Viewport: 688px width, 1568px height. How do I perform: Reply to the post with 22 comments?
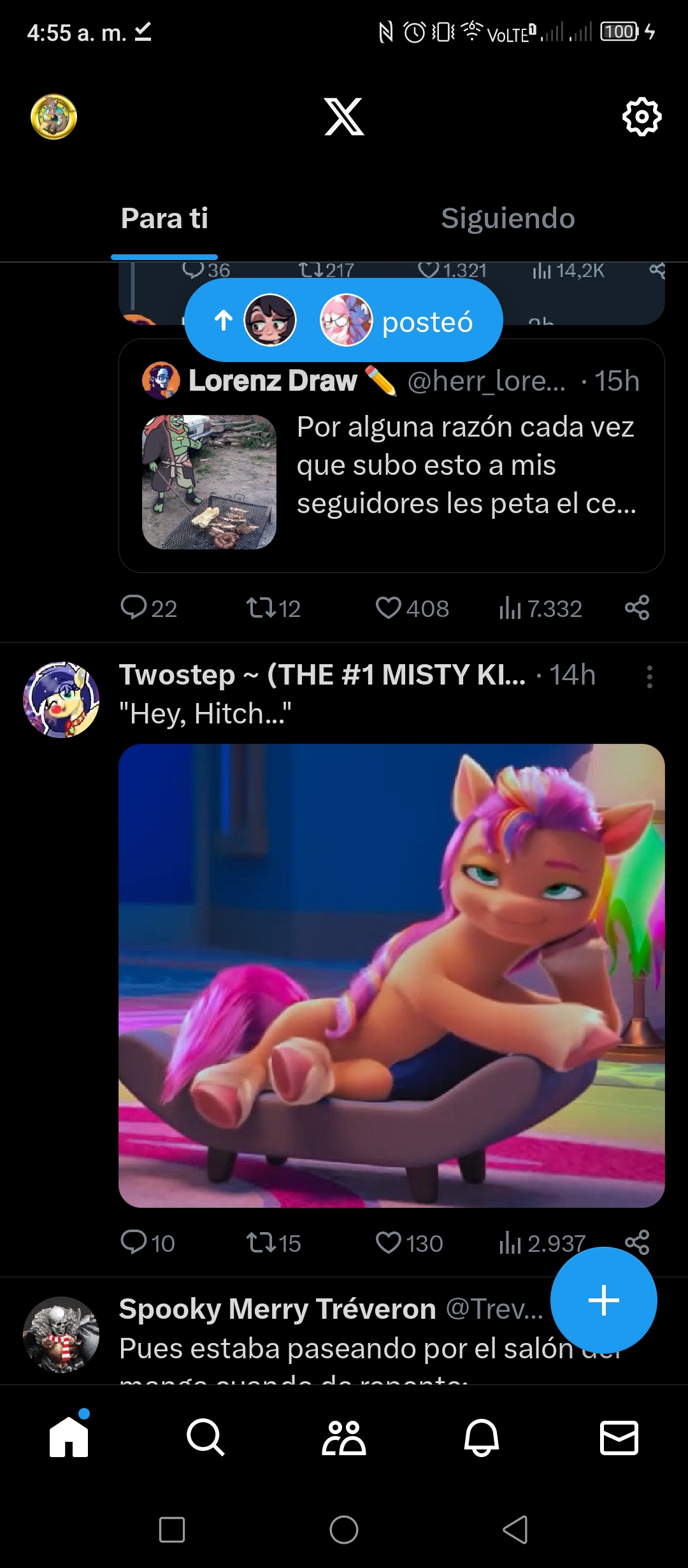coord(148,608)
